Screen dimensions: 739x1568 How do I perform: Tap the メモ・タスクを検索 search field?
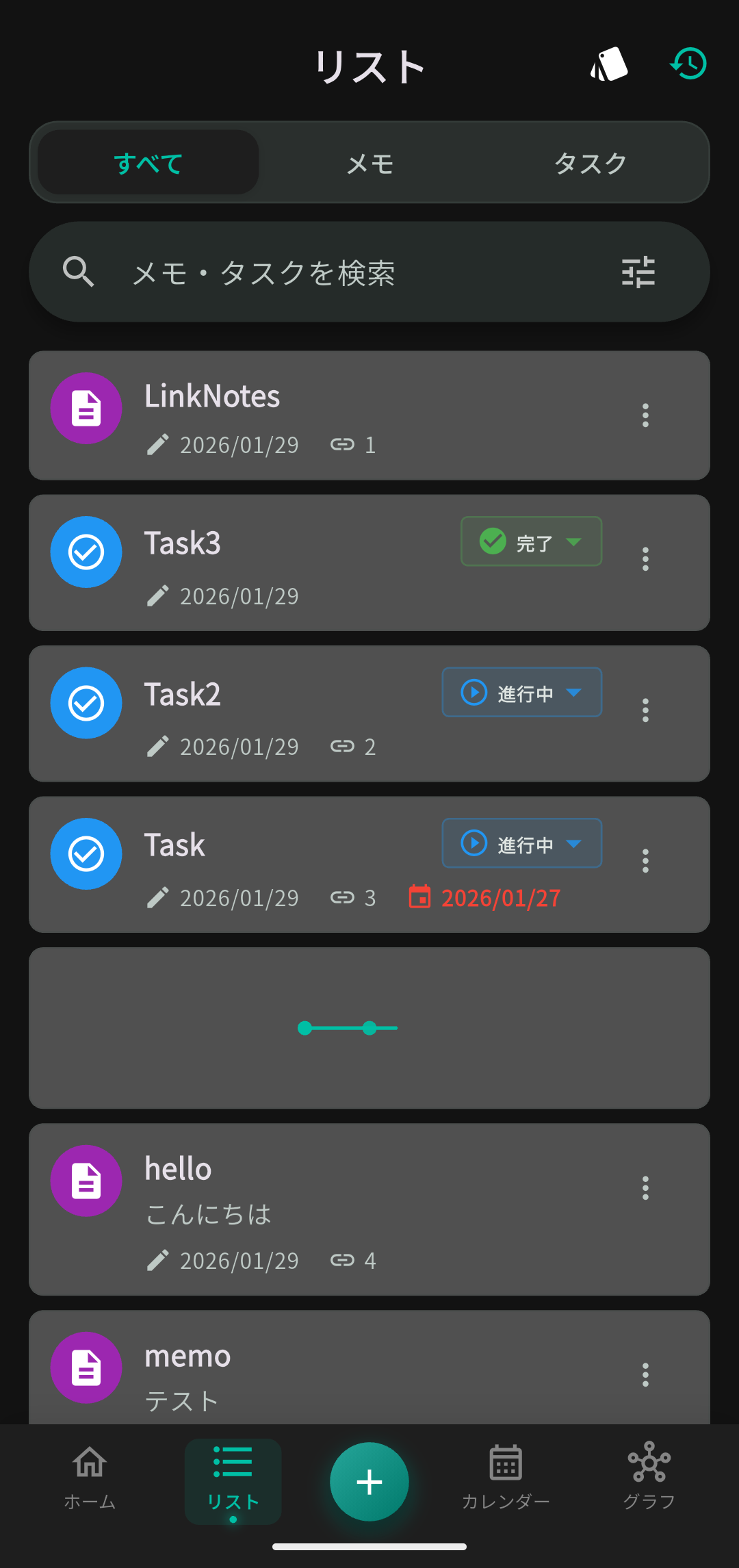point(342,272)
